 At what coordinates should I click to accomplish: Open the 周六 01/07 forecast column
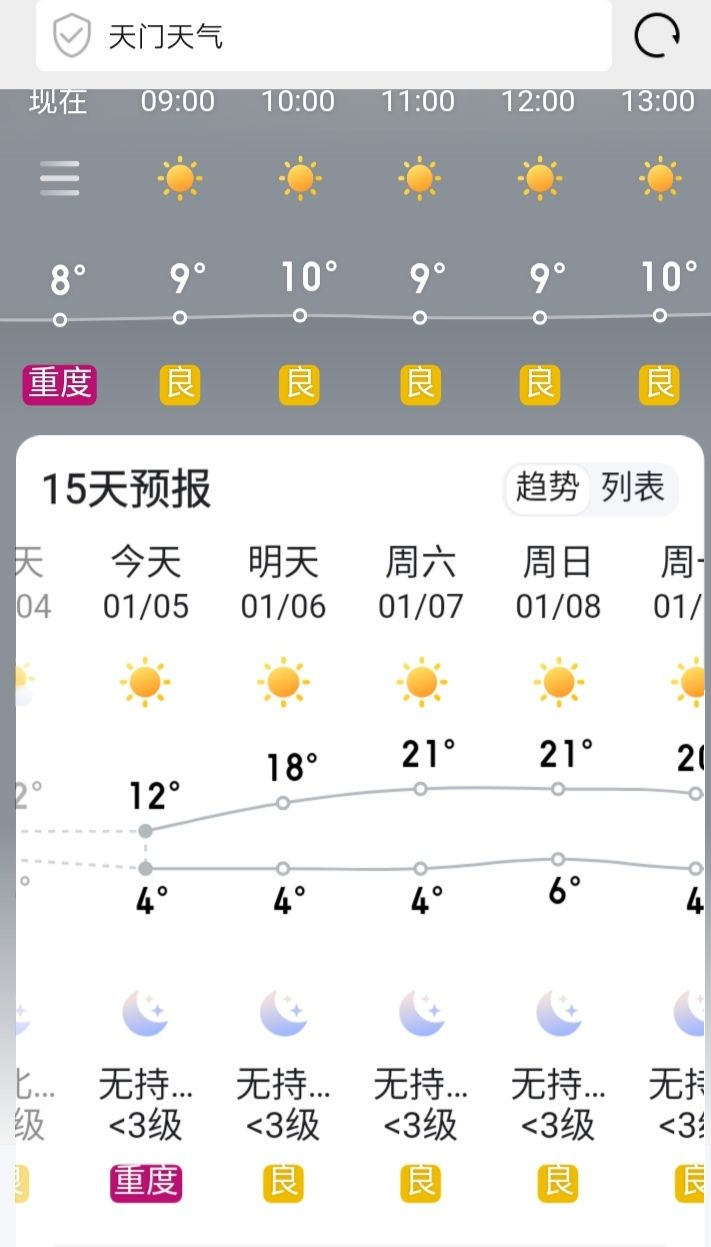click(x=421, y=585)
